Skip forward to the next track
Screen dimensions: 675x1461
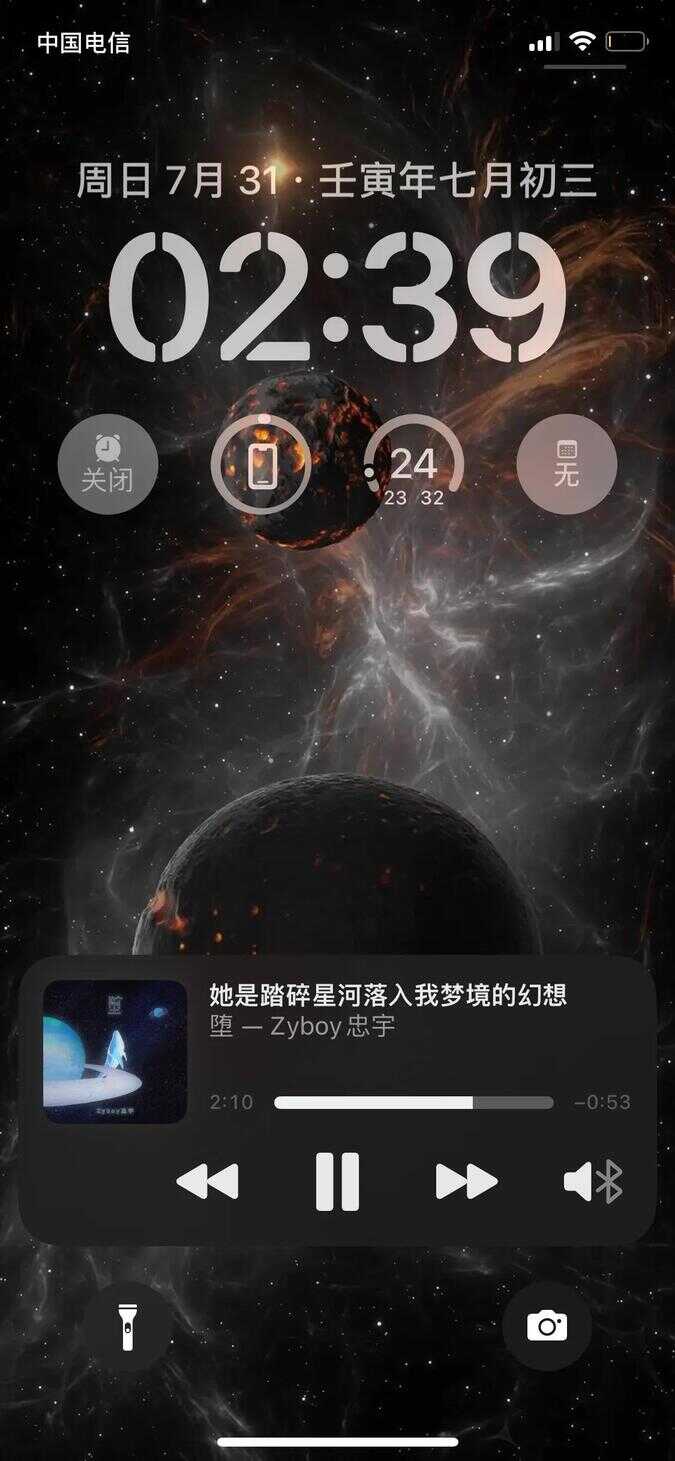pos(466,1182)
